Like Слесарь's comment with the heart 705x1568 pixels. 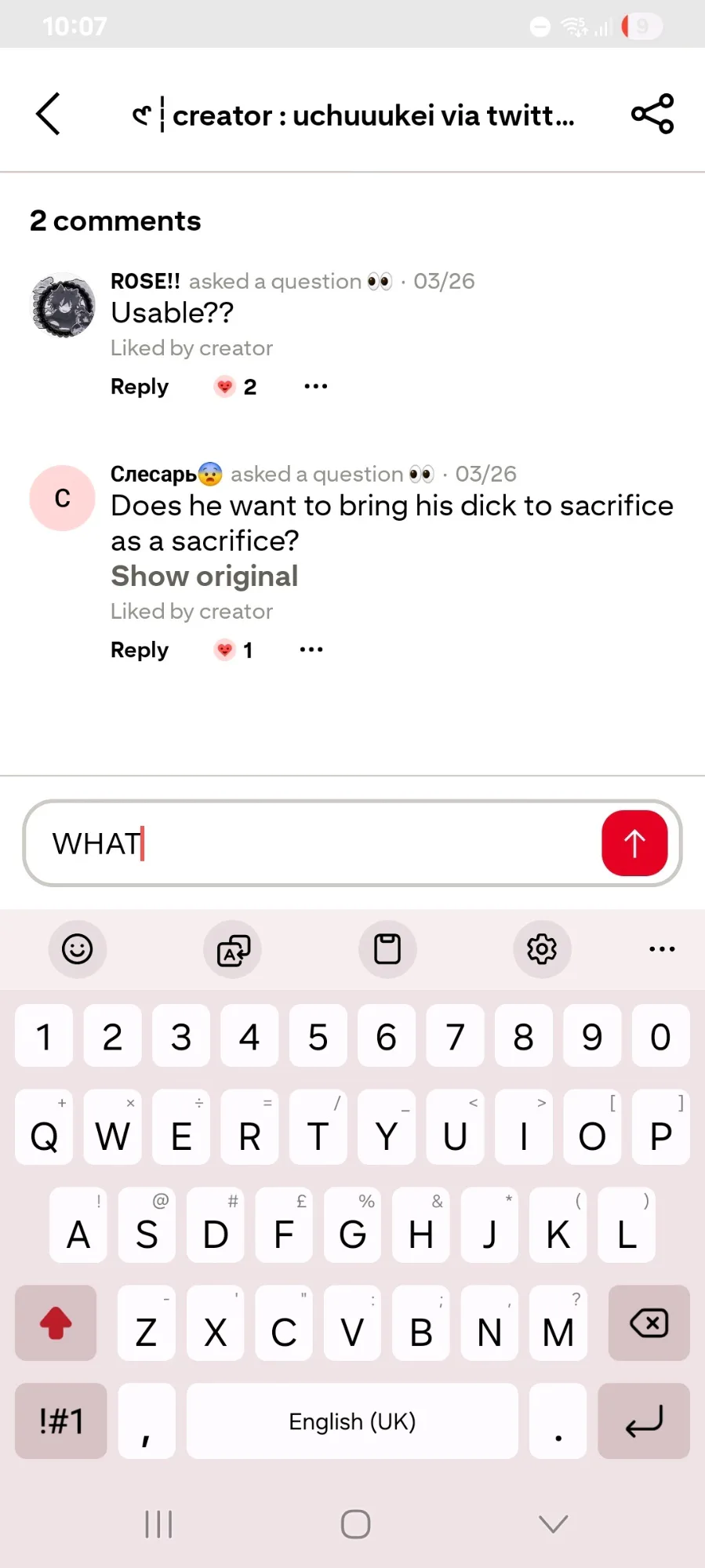(x=225, y=650)
